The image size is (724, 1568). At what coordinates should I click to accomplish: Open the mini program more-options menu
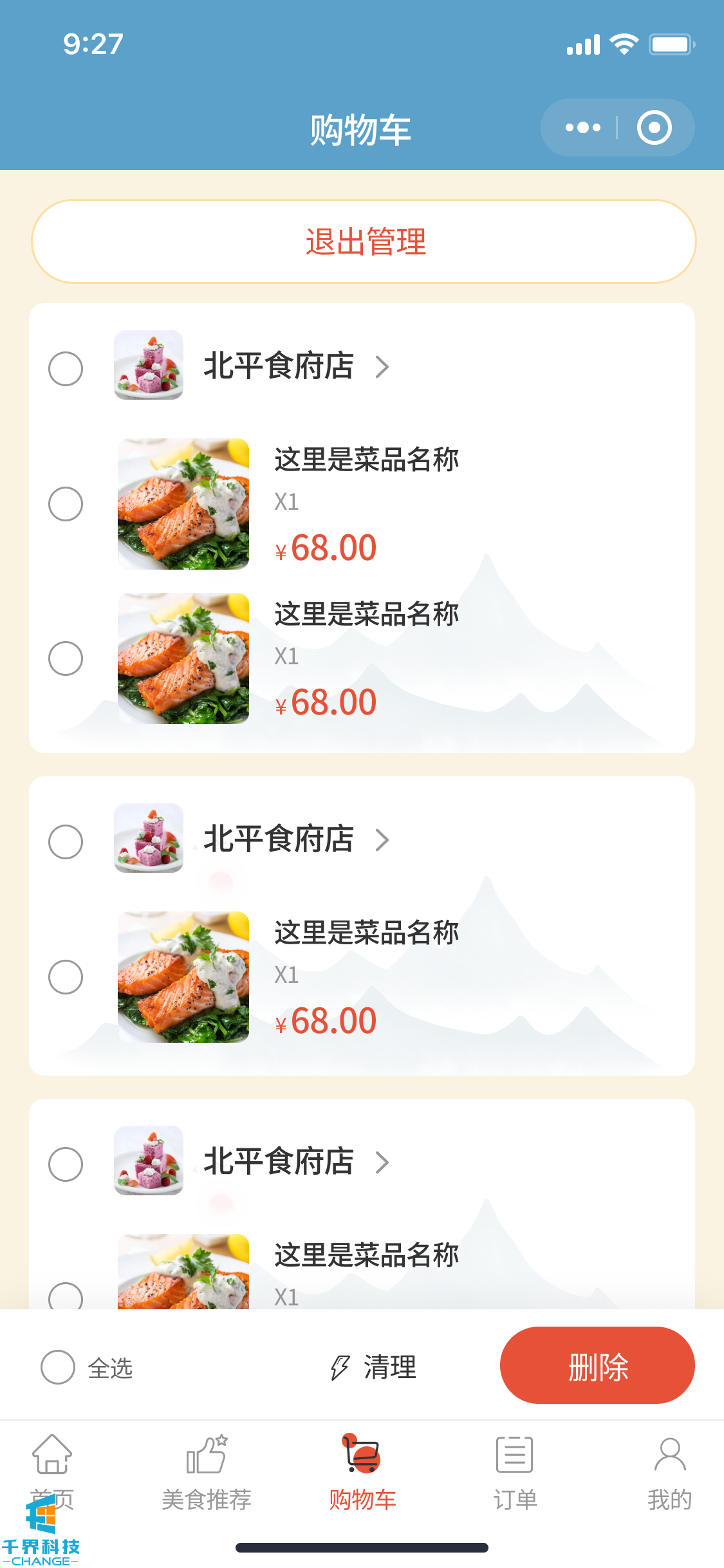tap(582, 127)
